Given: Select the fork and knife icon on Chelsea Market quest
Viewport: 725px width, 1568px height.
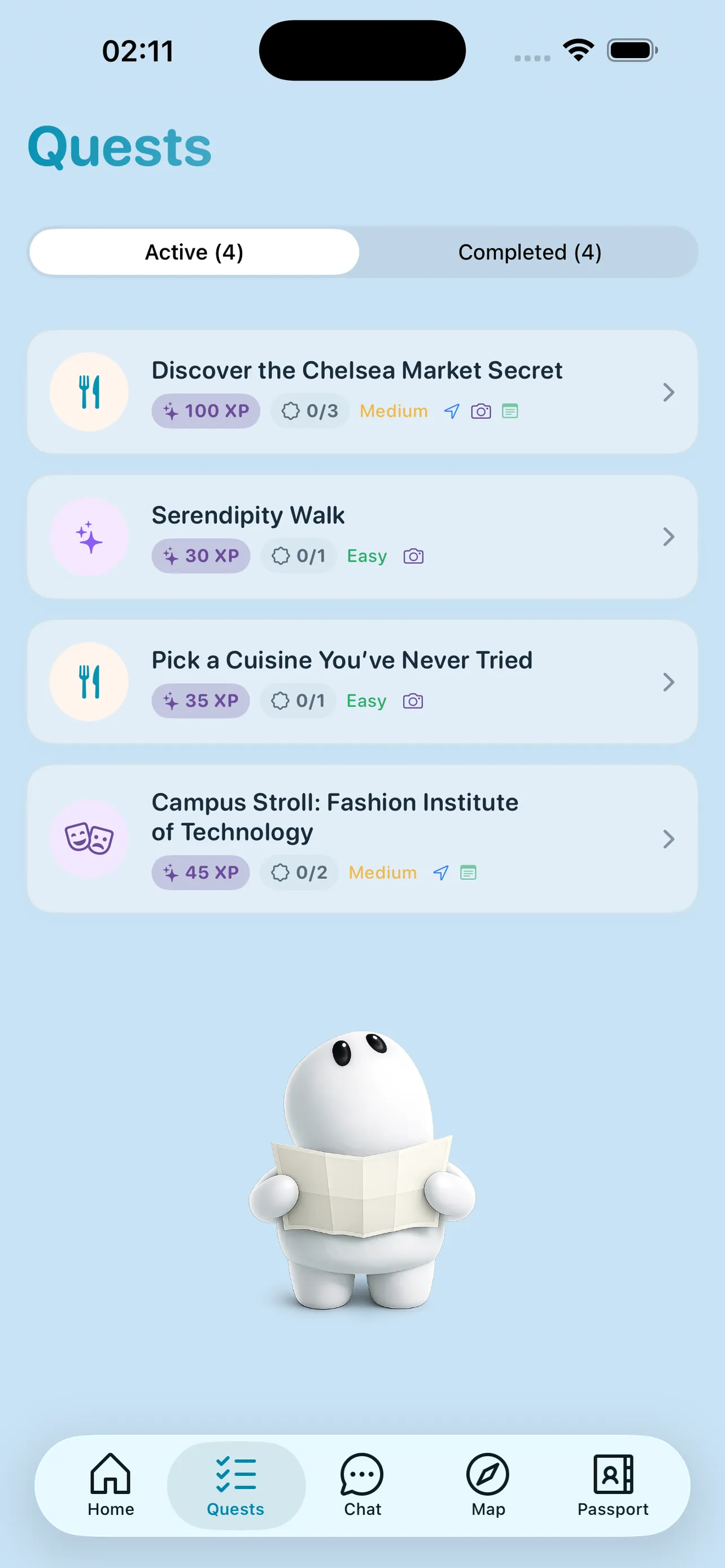Looking at the screenshot, I should click(x=89, y=393).
